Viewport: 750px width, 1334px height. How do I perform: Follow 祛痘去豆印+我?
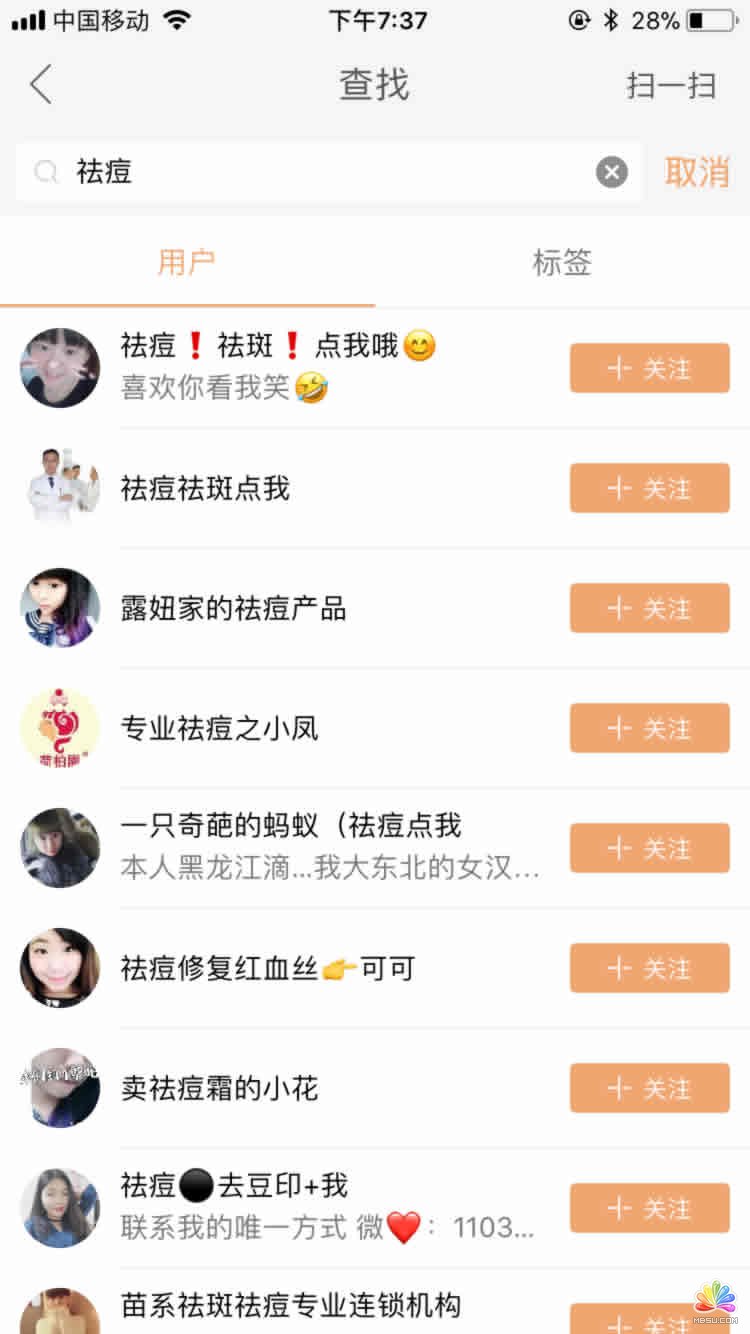(649, 1208)
